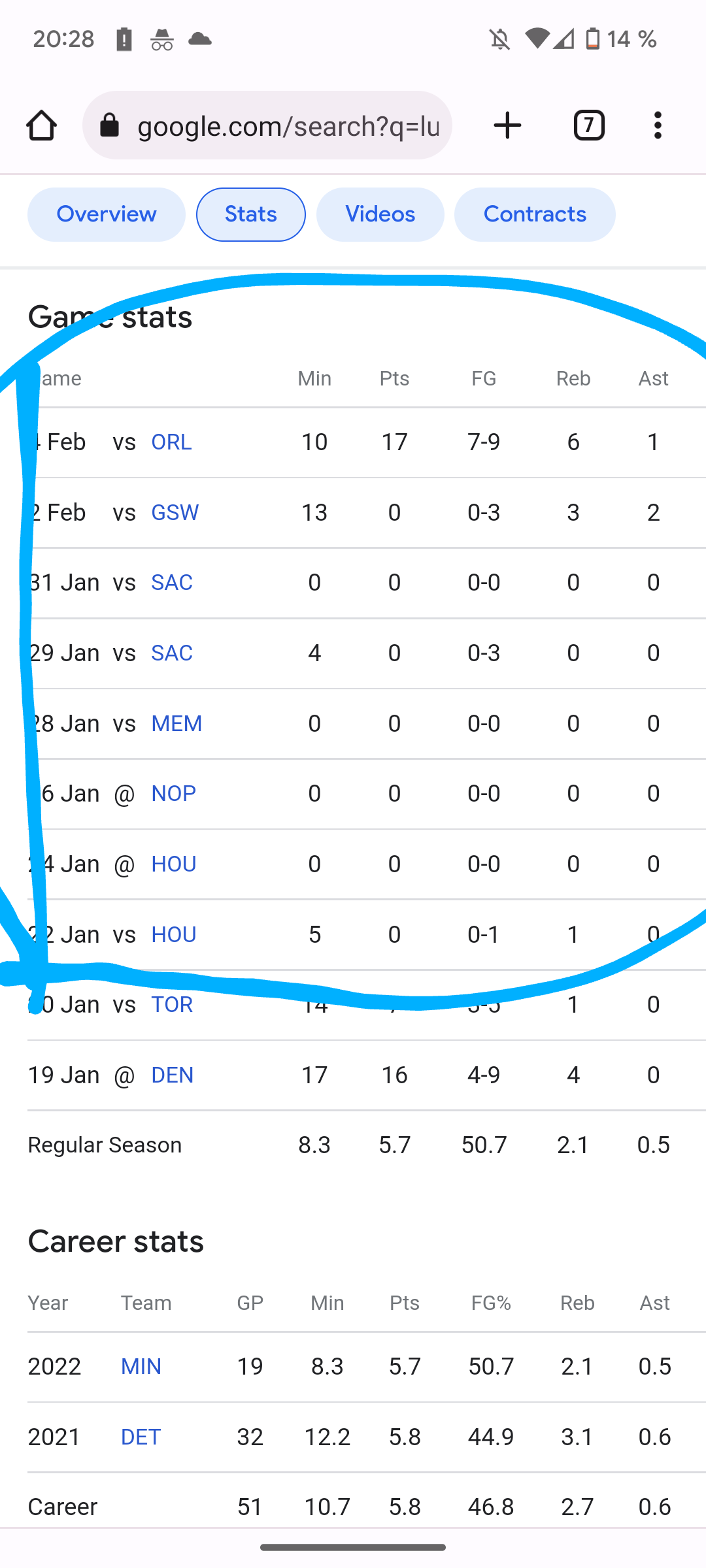Image resolution: width=706 pixels, height=1568 pixels.
Task: Open a new browser tab
Action: coord(507,125)
